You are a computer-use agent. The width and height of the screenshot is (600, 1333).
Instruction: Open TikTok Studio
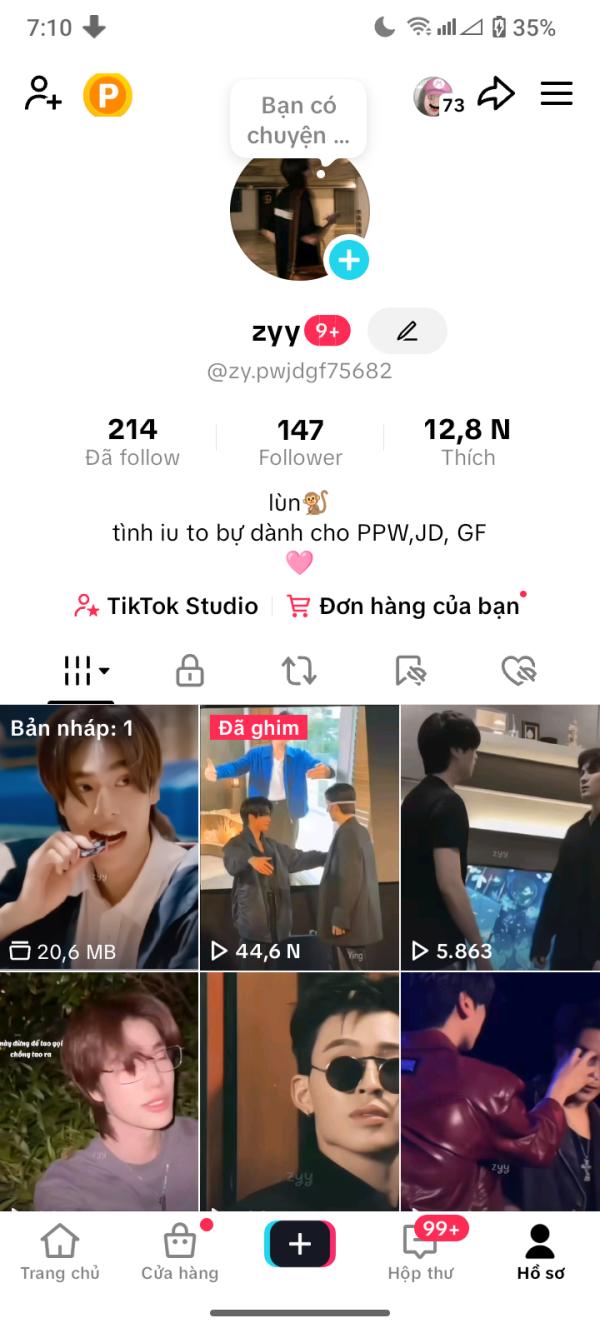(x=167, y=606)
